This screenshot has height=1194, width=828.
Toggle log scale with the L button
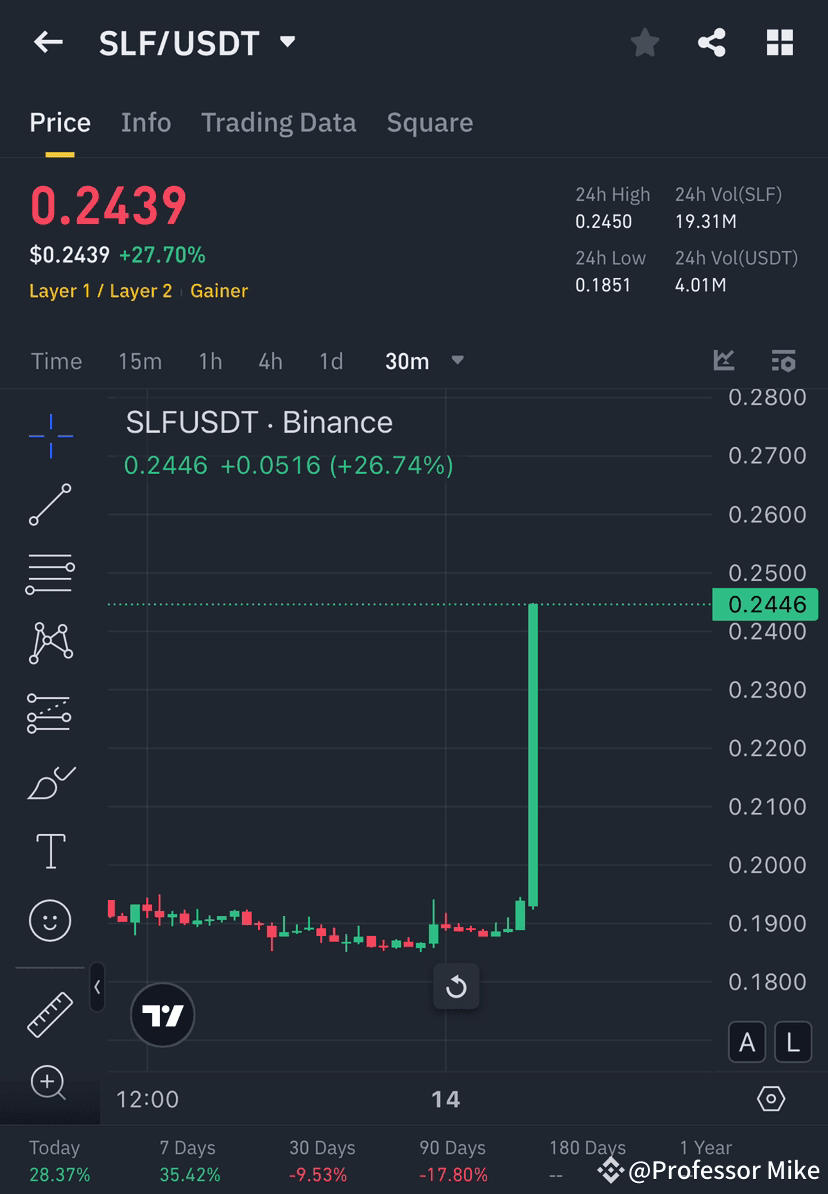click(792, 1042)
